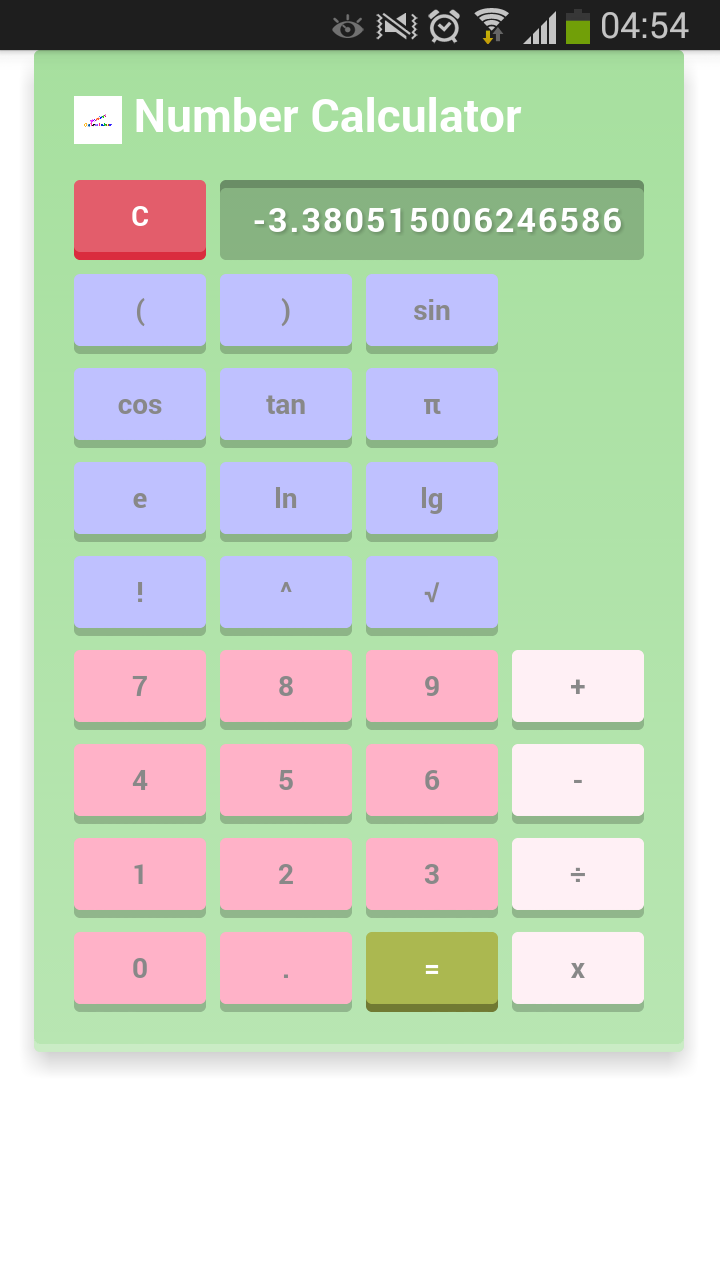Check the Wi-Fi status icon
The height and width of the screenshot is (1280, 720).
tap(487, 25)
